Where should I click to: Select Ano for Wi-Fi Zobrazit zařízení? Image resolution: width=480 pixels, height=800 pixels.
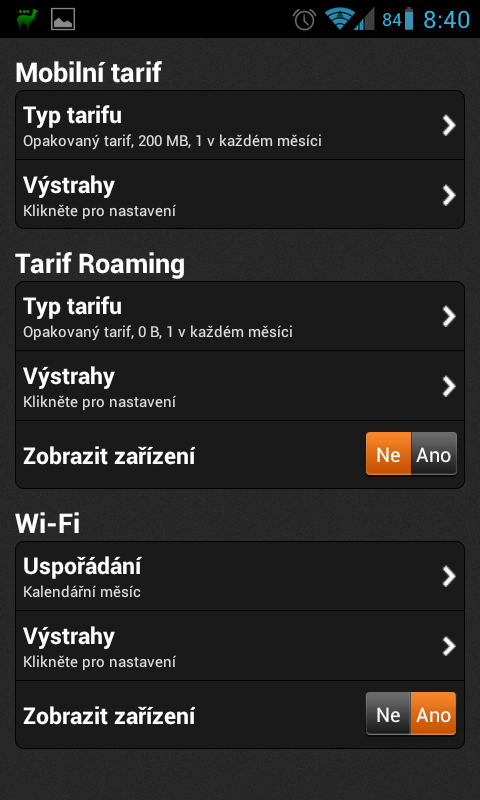(434, 714)
